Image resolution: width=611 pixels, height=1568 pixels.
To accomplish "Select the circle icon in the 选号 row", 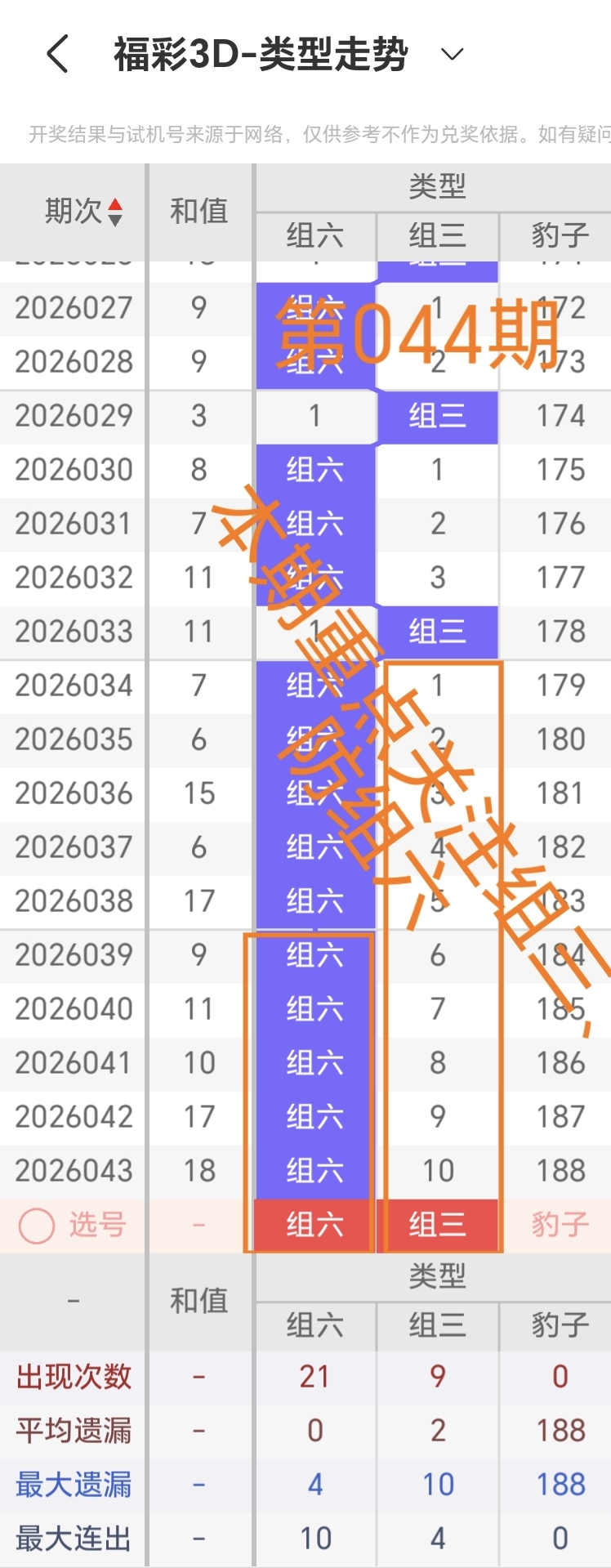I will pos(34,1225).
